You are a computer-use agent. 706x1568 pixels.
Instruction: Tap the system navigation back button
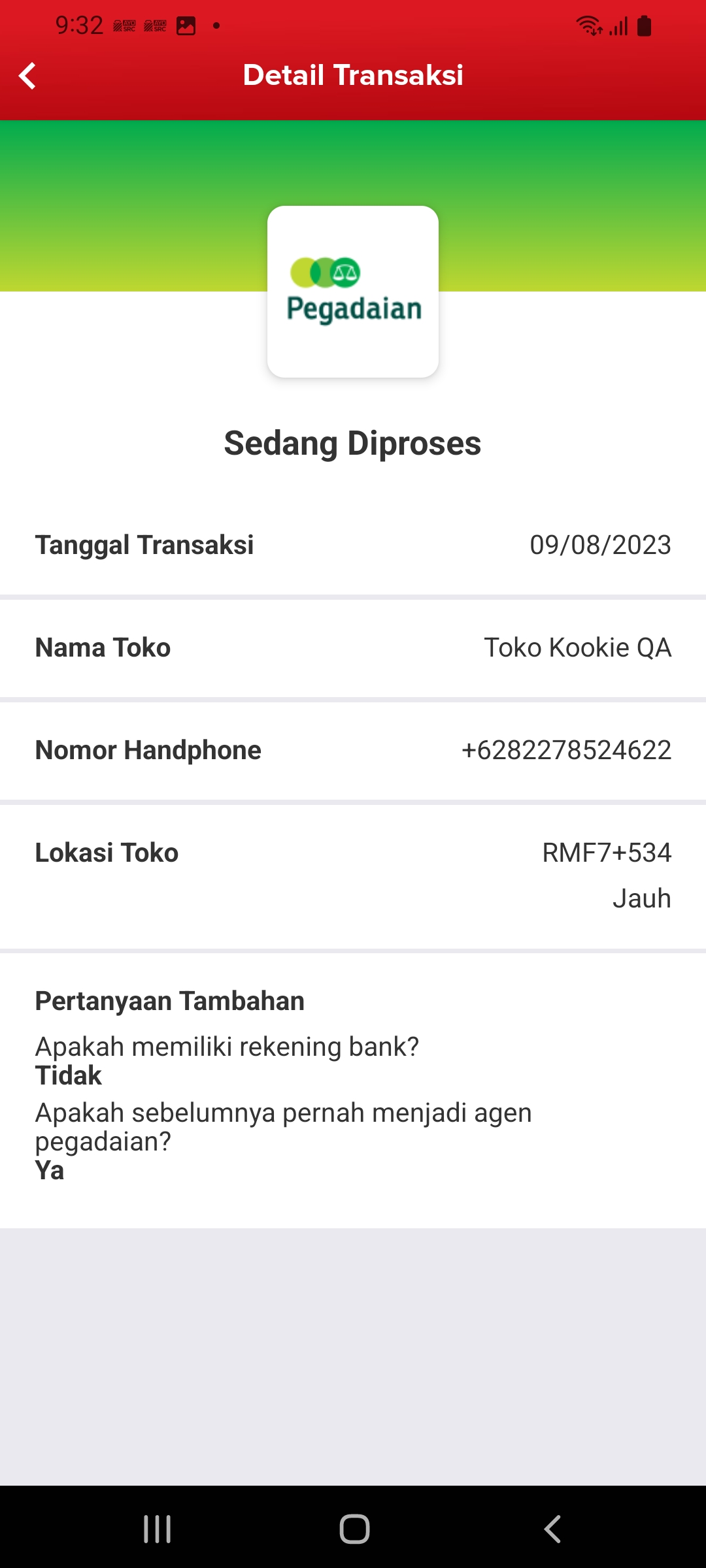click(x=552, y=1529)
